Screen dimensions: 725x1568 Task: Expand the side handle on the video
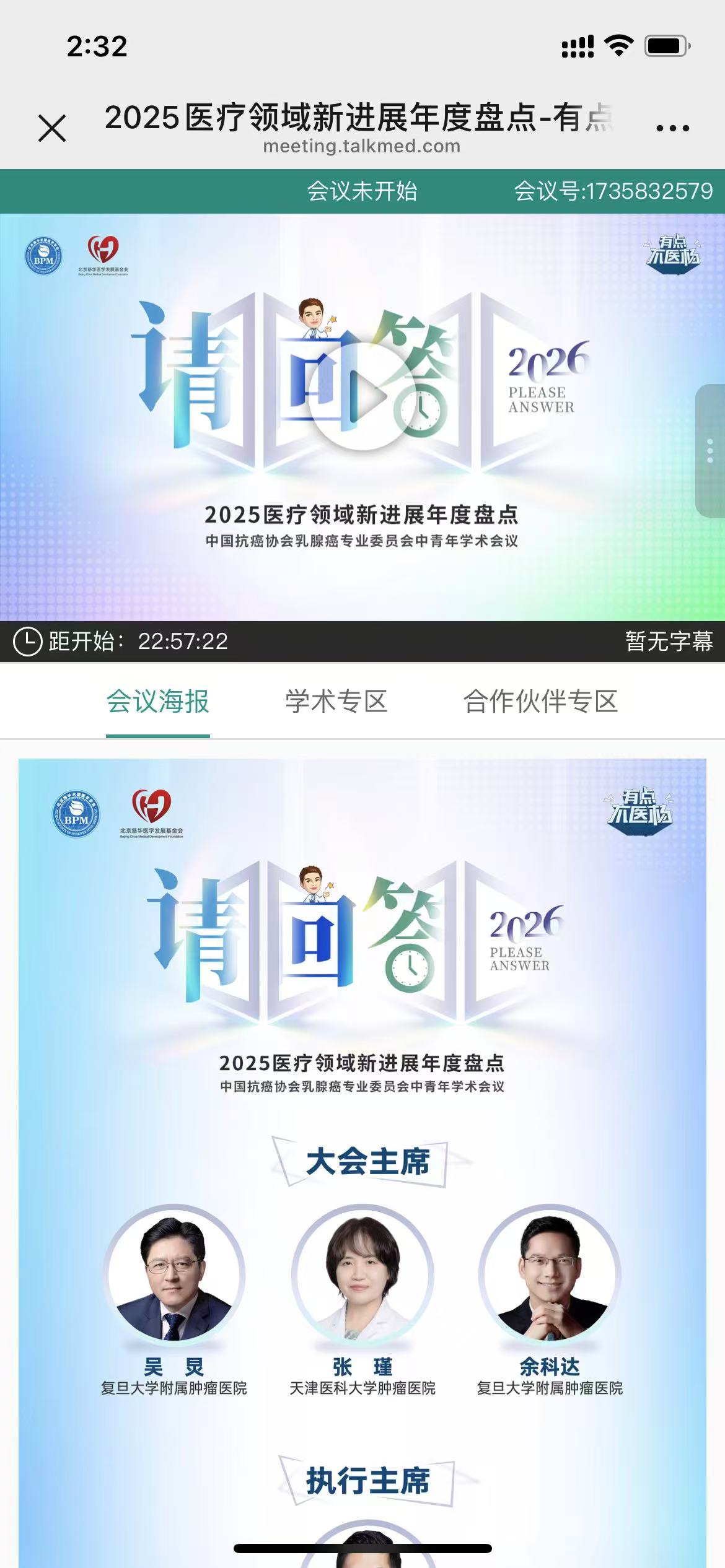710,450
